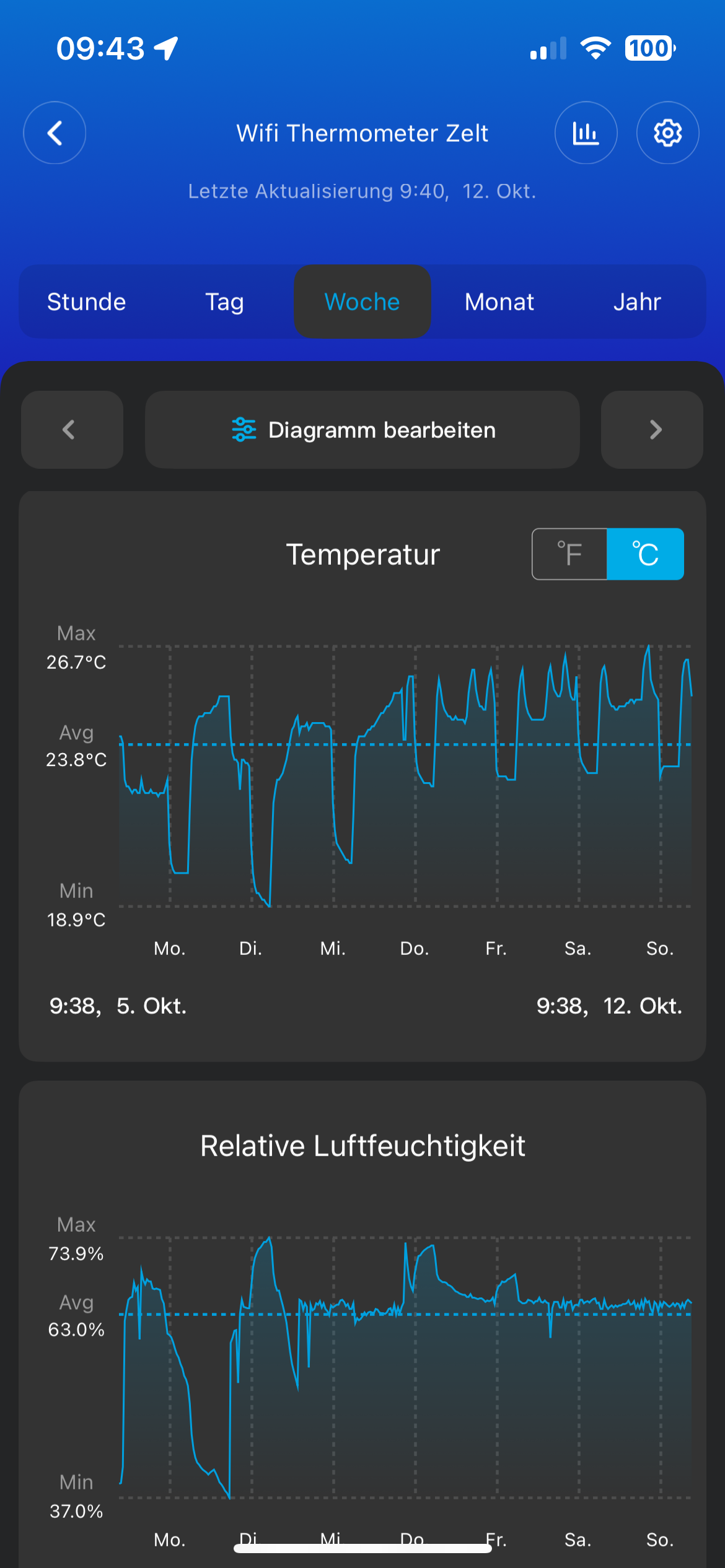
Task: Open the chart statistics icon
Action: [x=586, y=133]
